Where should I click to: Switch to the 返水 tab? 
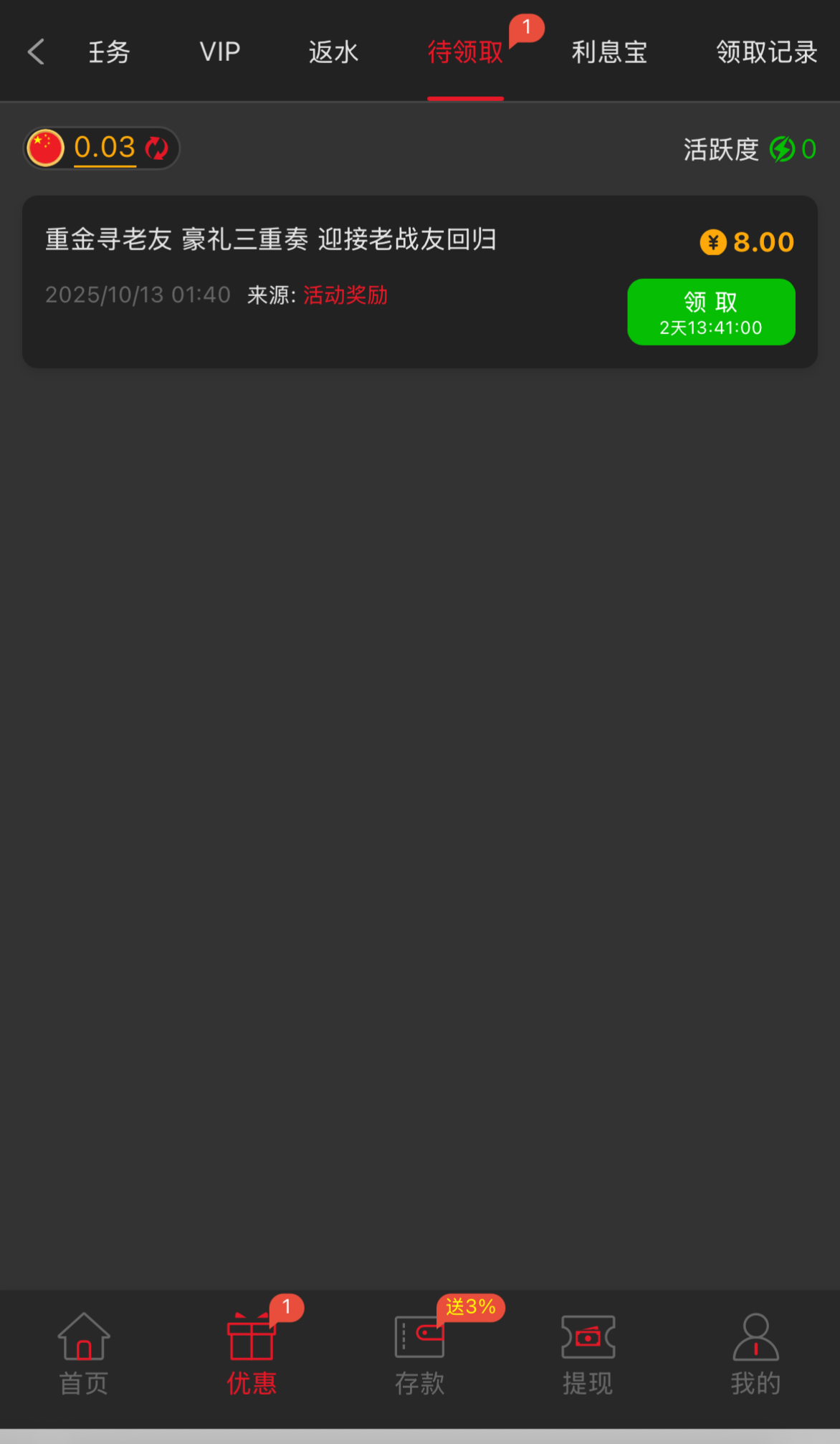point(333,52)
